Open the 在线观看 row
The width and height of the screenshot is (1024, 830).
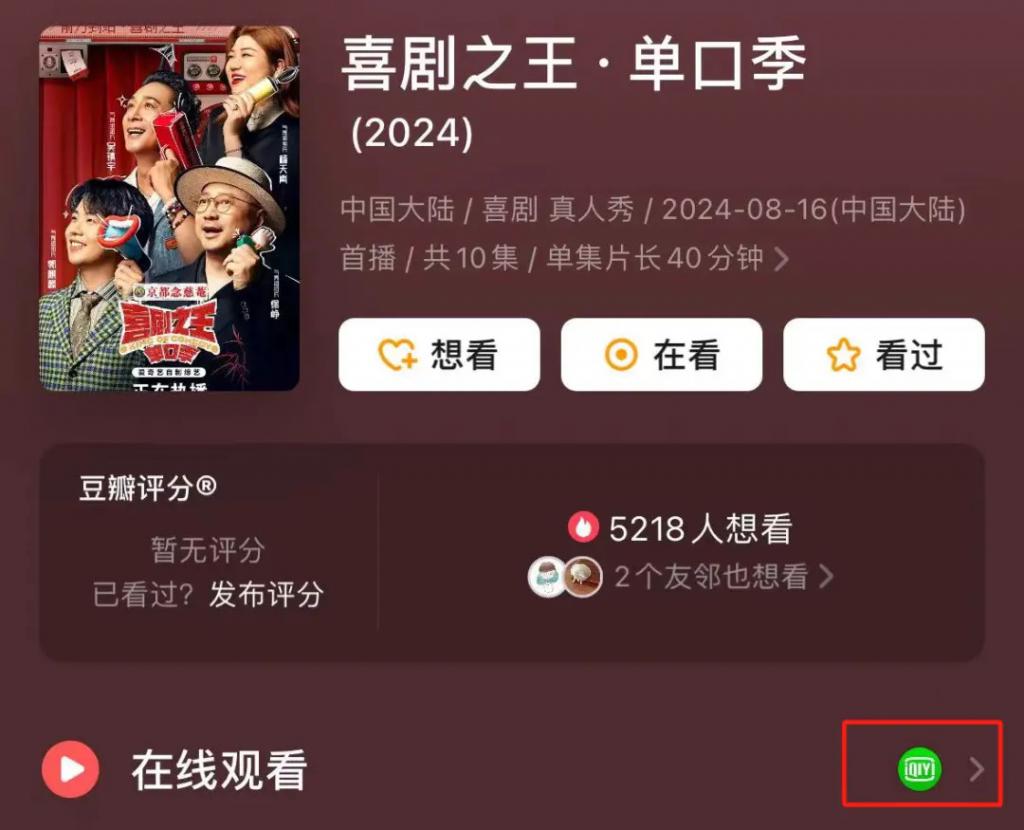218,770
